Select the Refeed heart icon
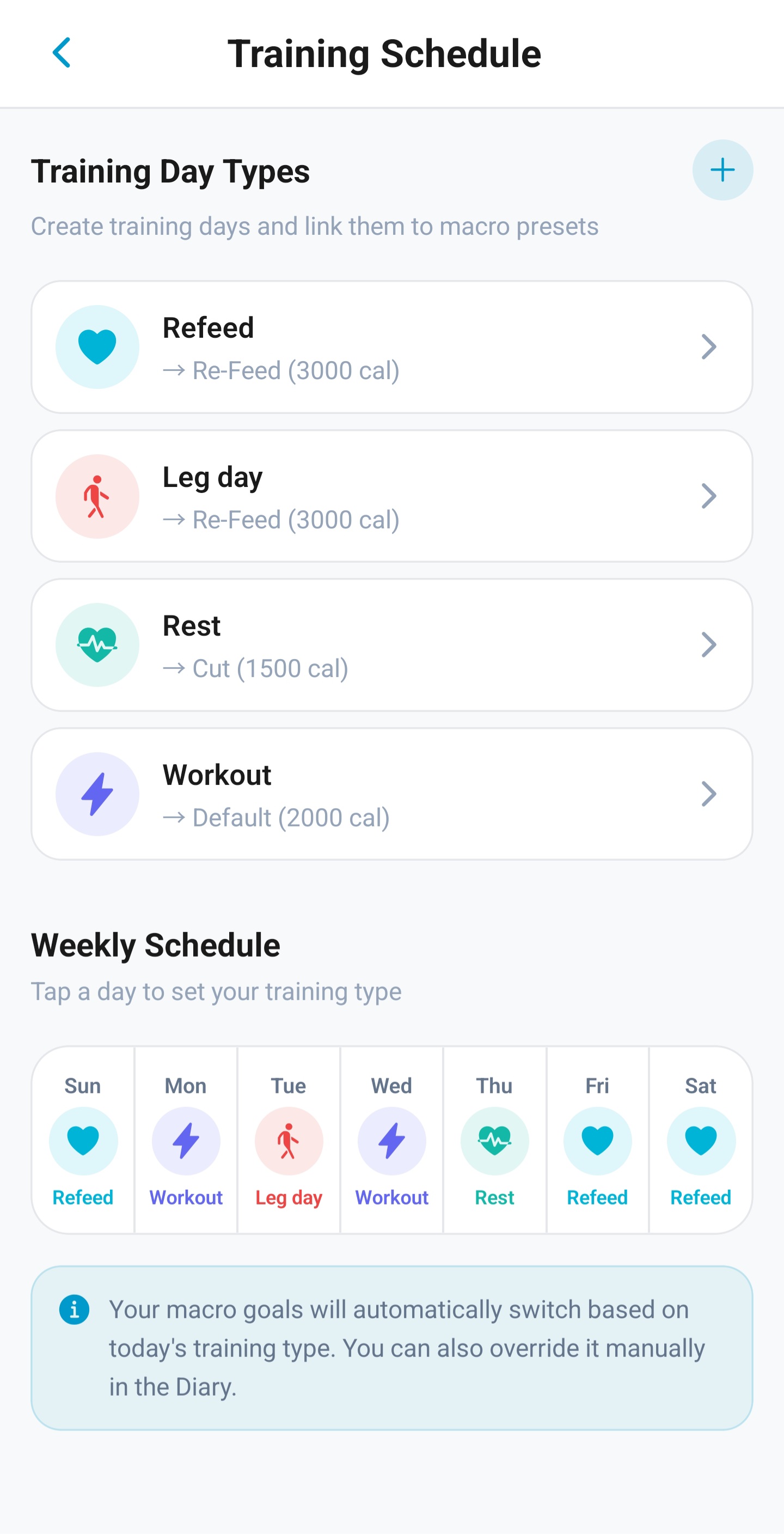 pyautogui.click(x=97, y=346)
